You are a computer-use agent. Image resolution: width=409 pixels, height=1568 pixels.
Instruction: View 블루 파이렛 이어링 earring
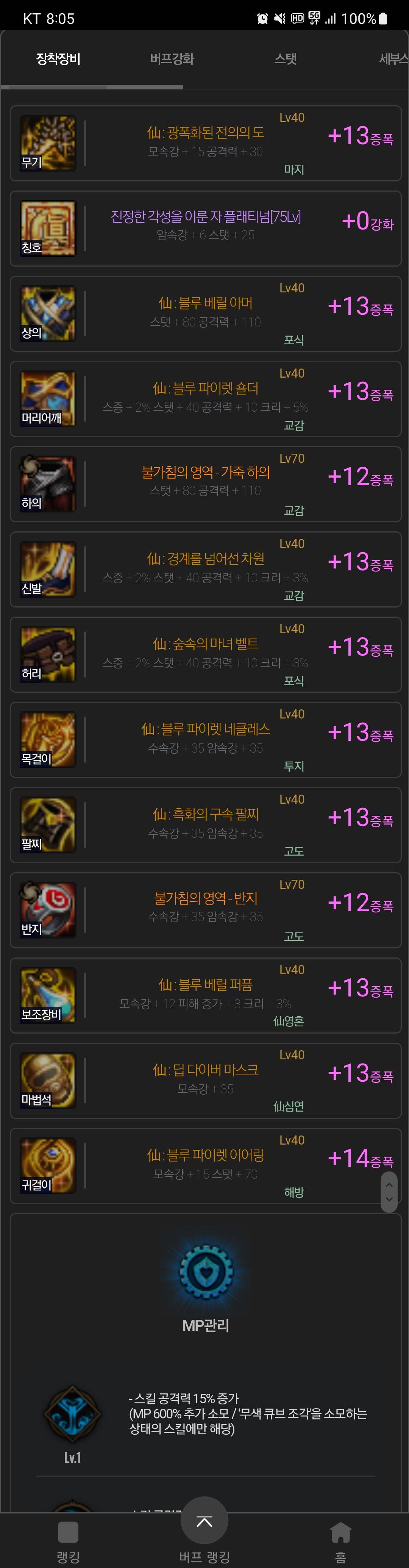coord(205,1166)
